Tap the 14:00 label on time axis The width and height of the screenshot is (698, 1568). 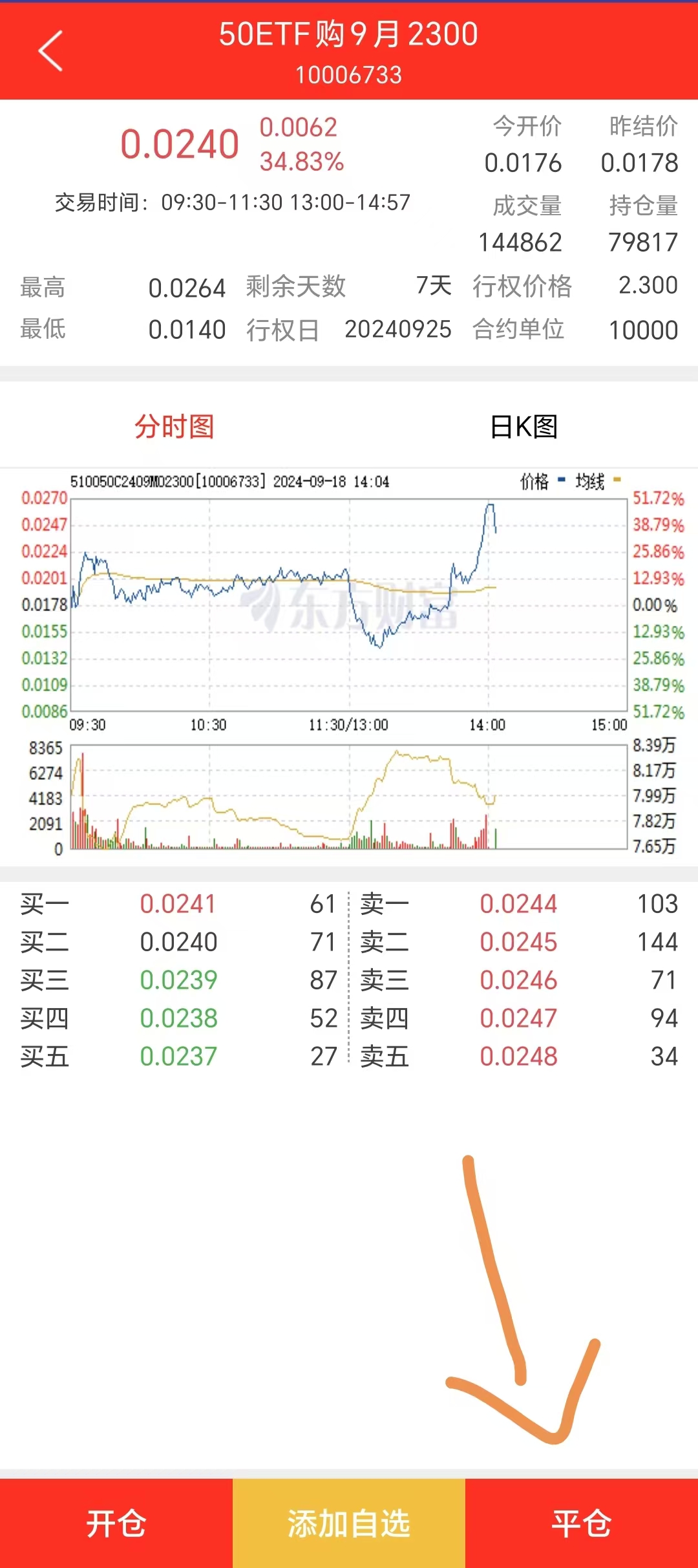pyautogui.click(x=485, y=725)
